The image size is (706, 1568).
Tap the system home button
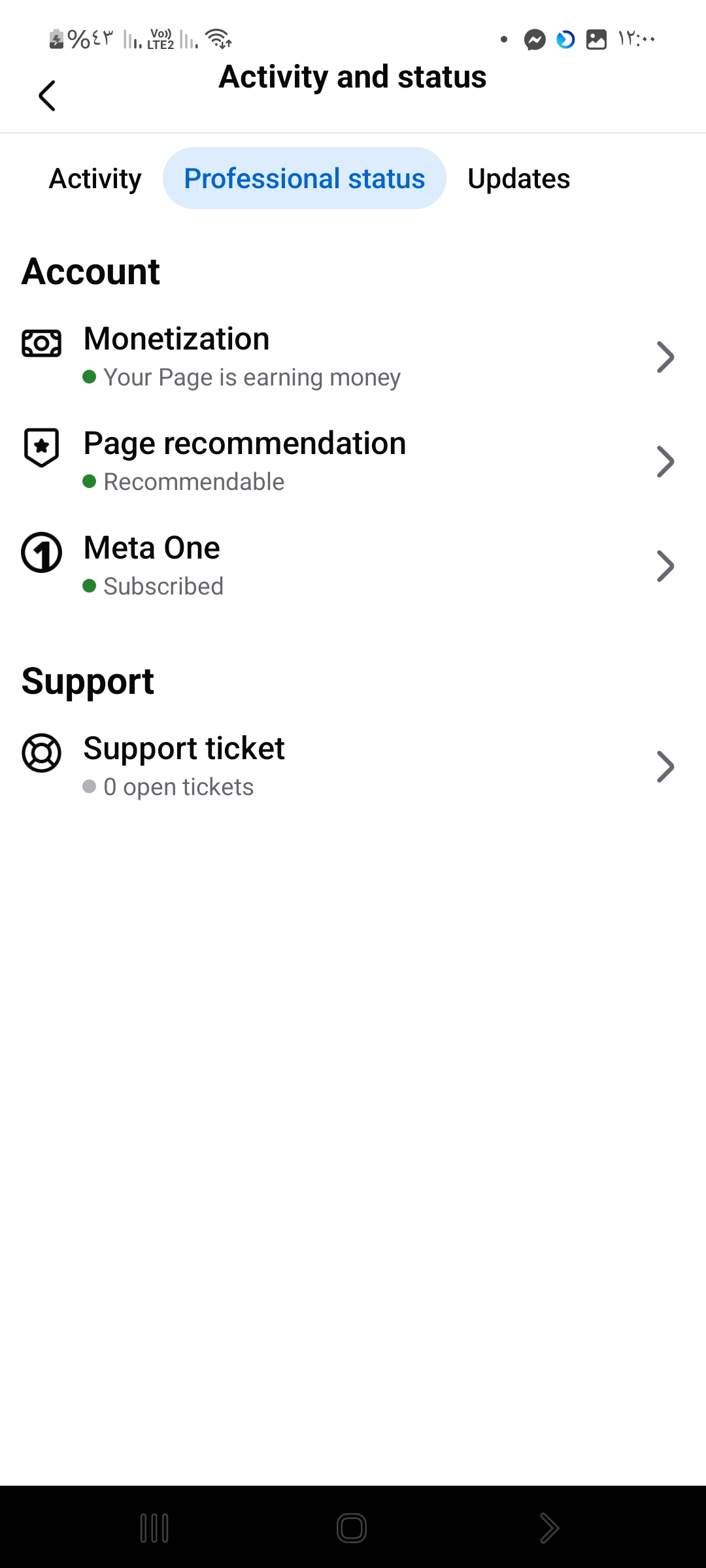(352, 1528)
